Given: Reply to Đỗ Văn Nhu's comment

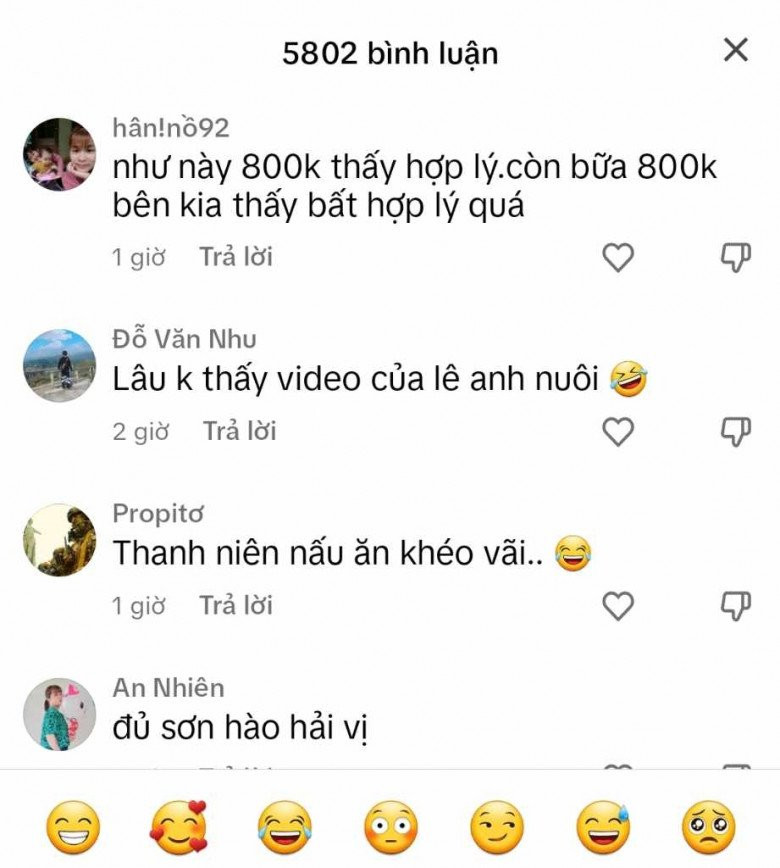Looking at the screenshot, I should [x=240, y=431].
